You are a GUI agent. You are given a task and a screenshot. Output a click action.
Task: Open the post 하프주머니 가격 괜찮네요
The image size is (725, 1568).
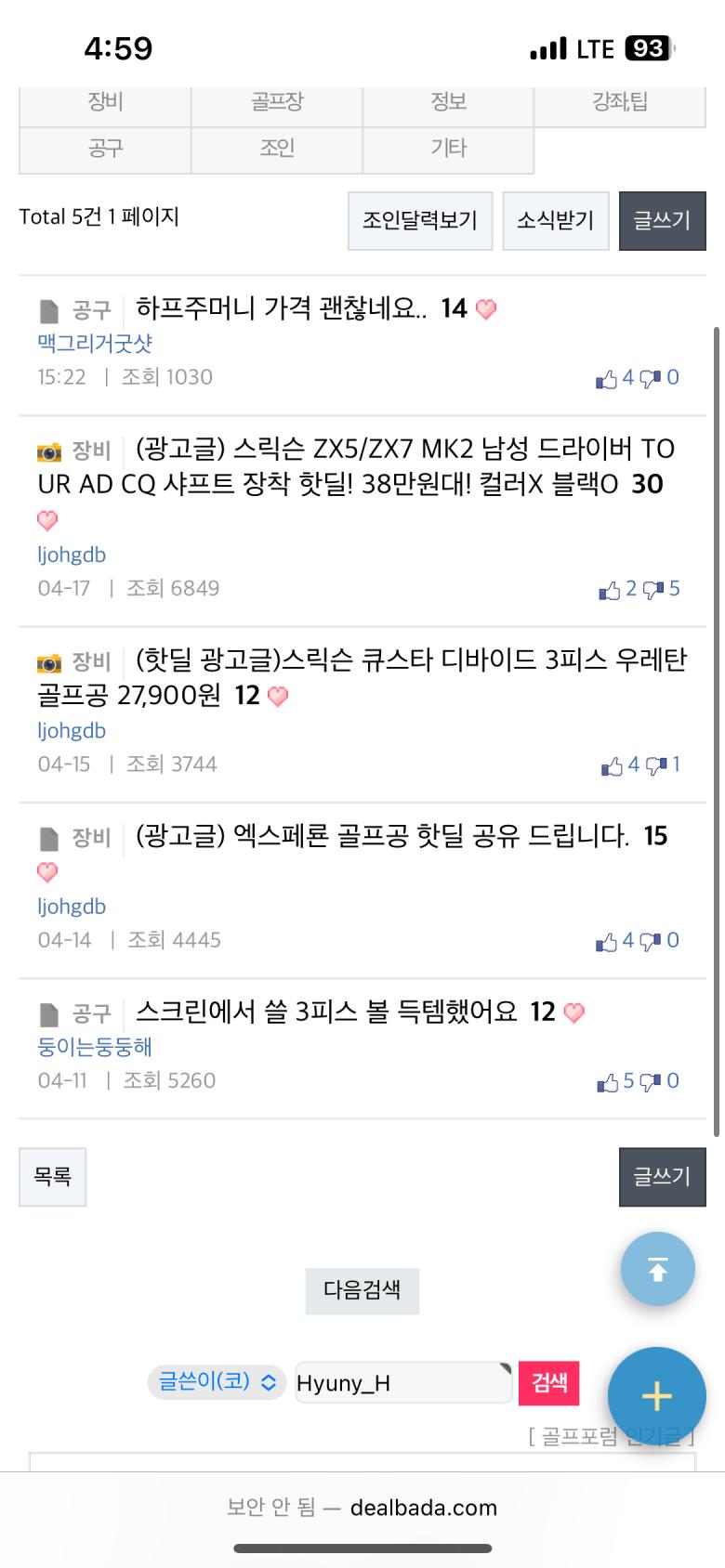(281, 308)
